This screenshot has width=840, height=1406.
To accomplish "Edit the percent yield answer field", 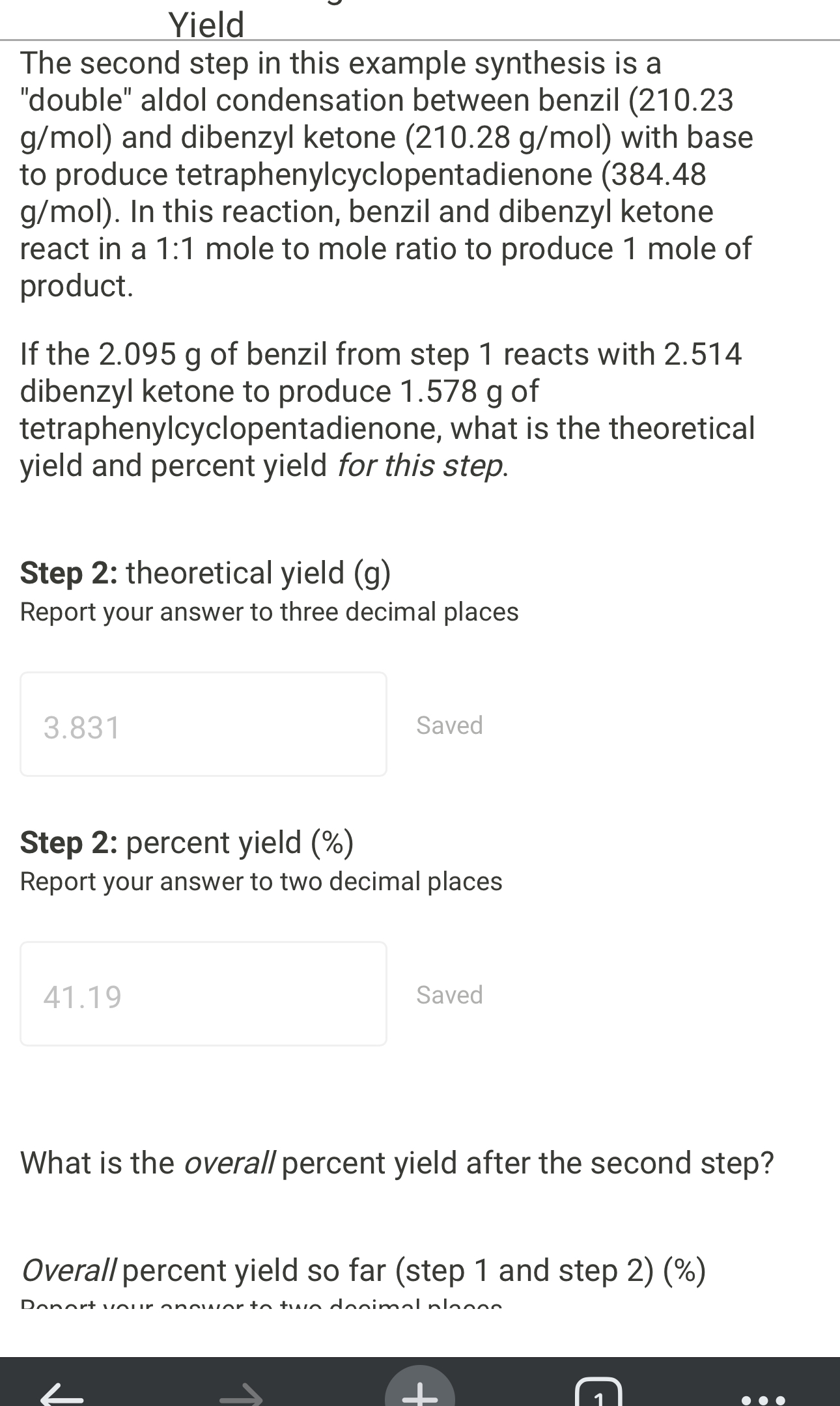I will 203,994.
